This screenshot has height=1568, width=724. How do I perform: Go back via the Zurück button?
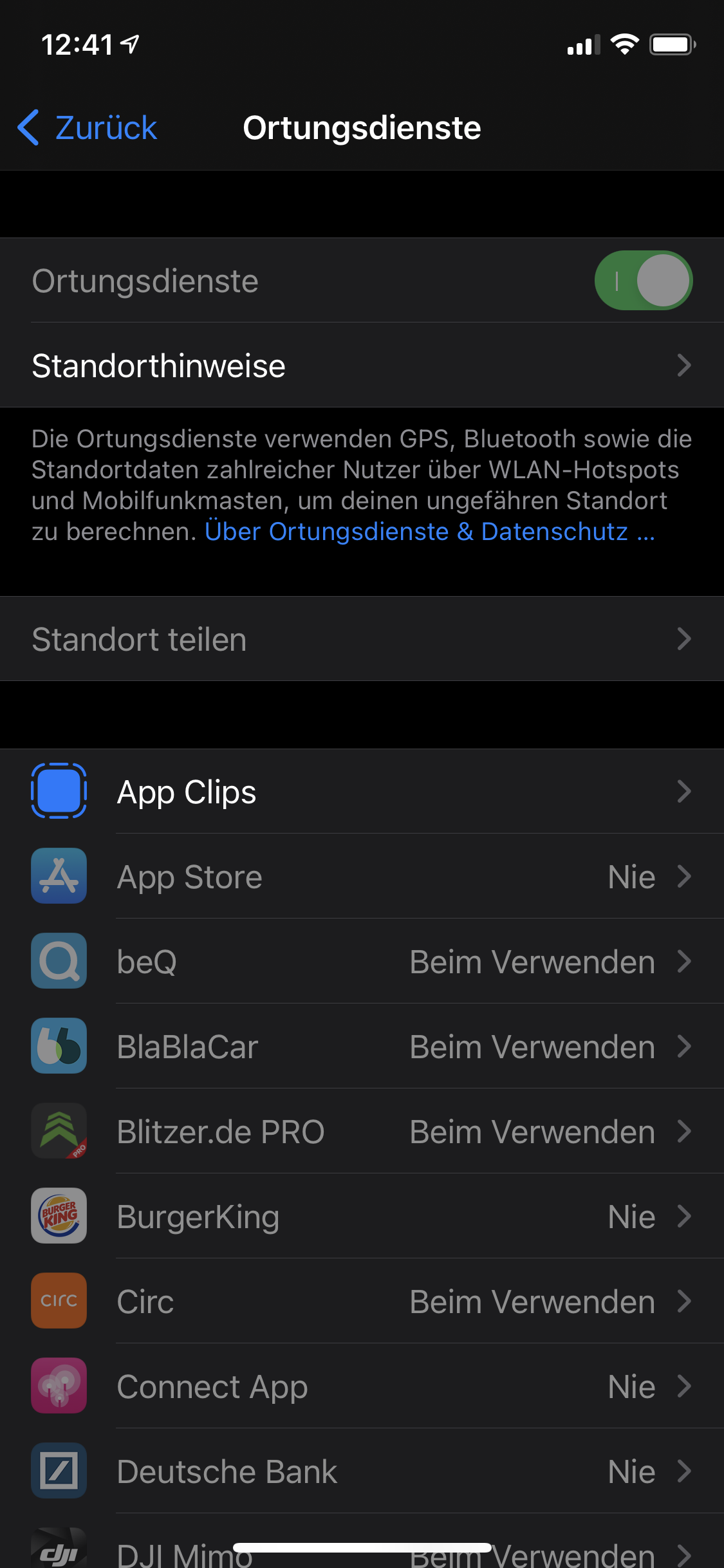(x=88, y=127)
